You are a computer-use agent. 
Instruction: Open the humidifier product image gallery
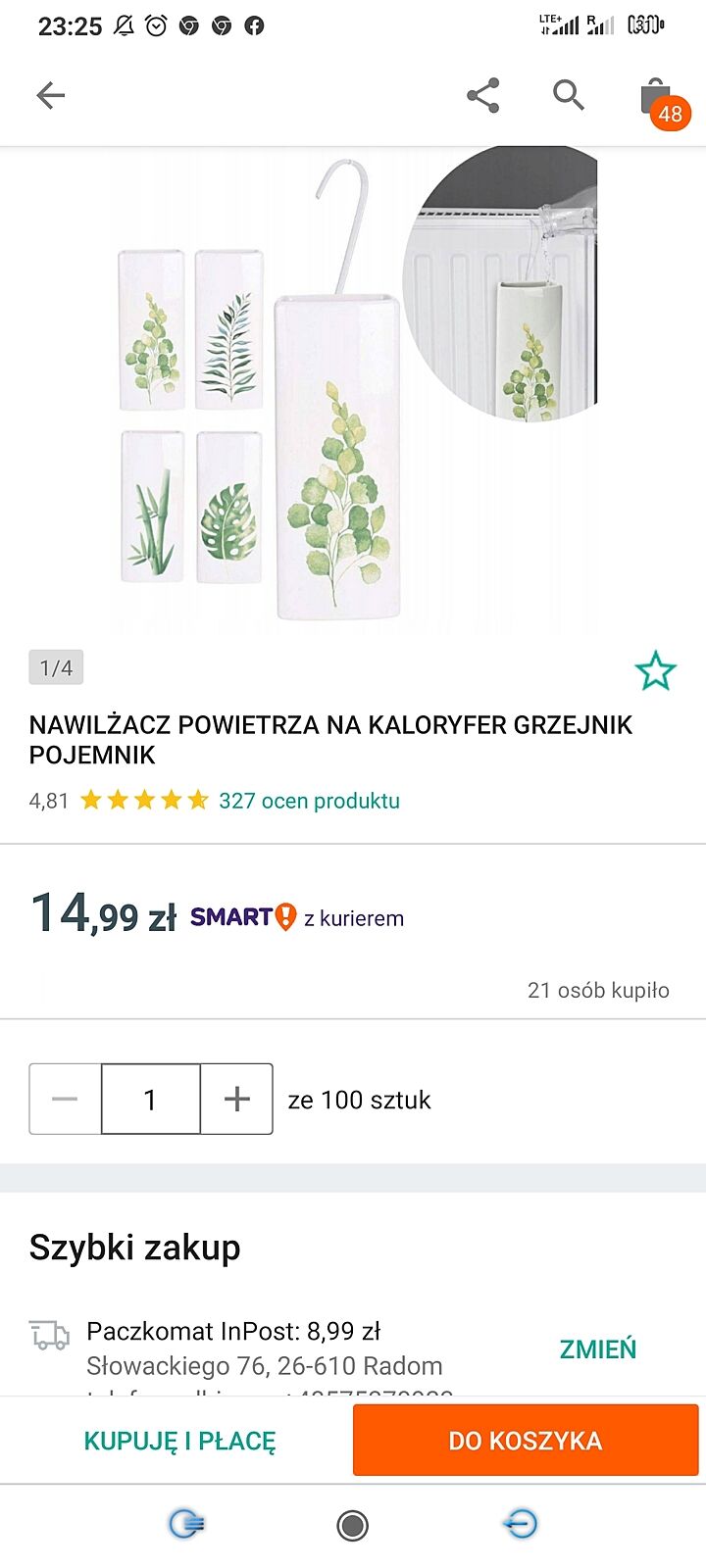[353, 392]
